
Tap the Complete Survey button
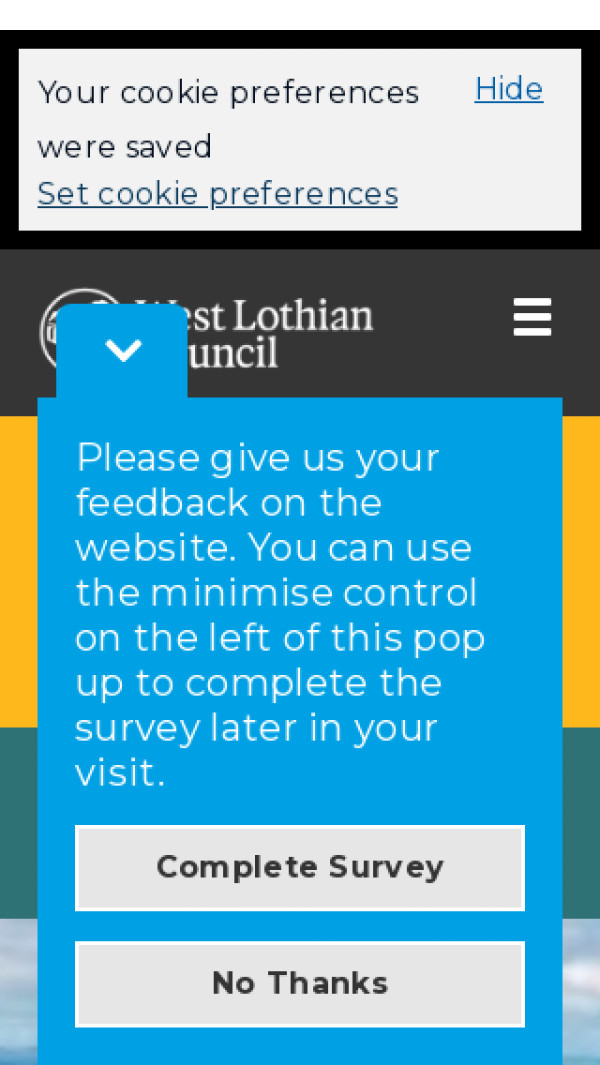coord(300,867)
